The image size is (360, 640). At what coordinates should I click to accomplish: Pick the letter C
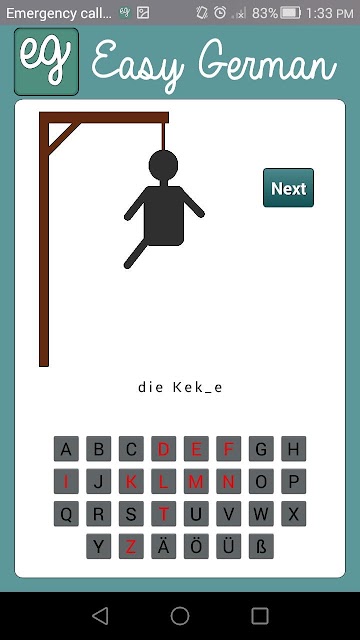pos(131,449)
